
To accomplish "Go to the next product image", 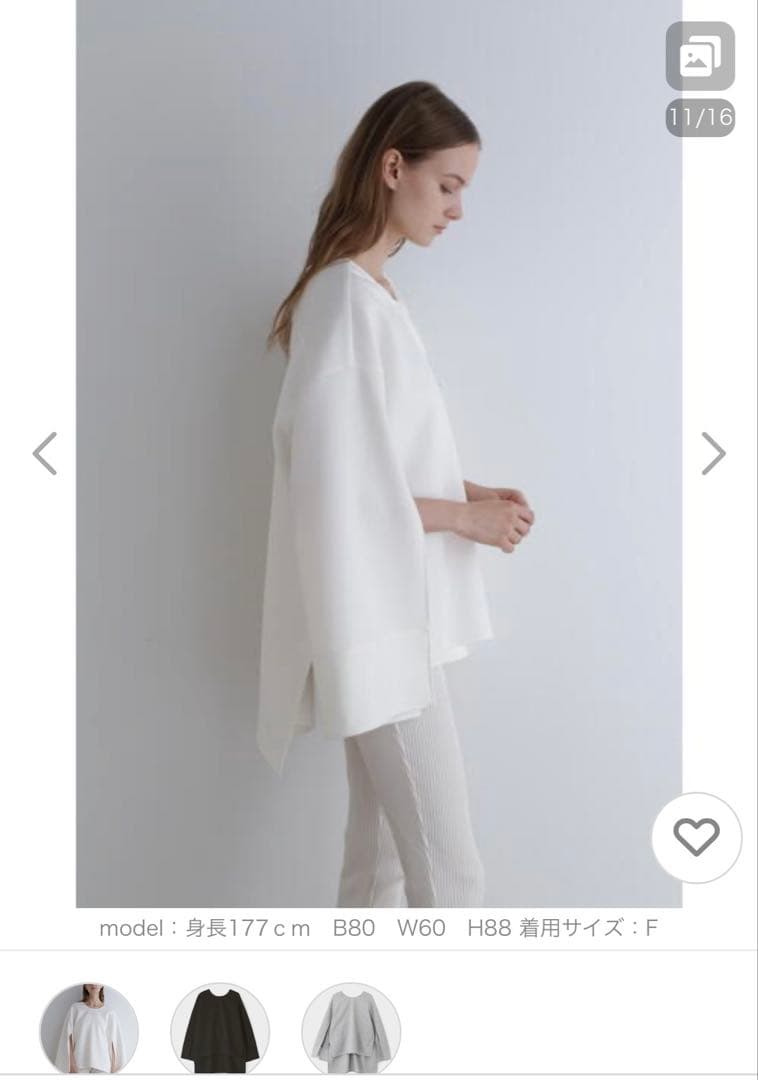I will pos(712,453).
